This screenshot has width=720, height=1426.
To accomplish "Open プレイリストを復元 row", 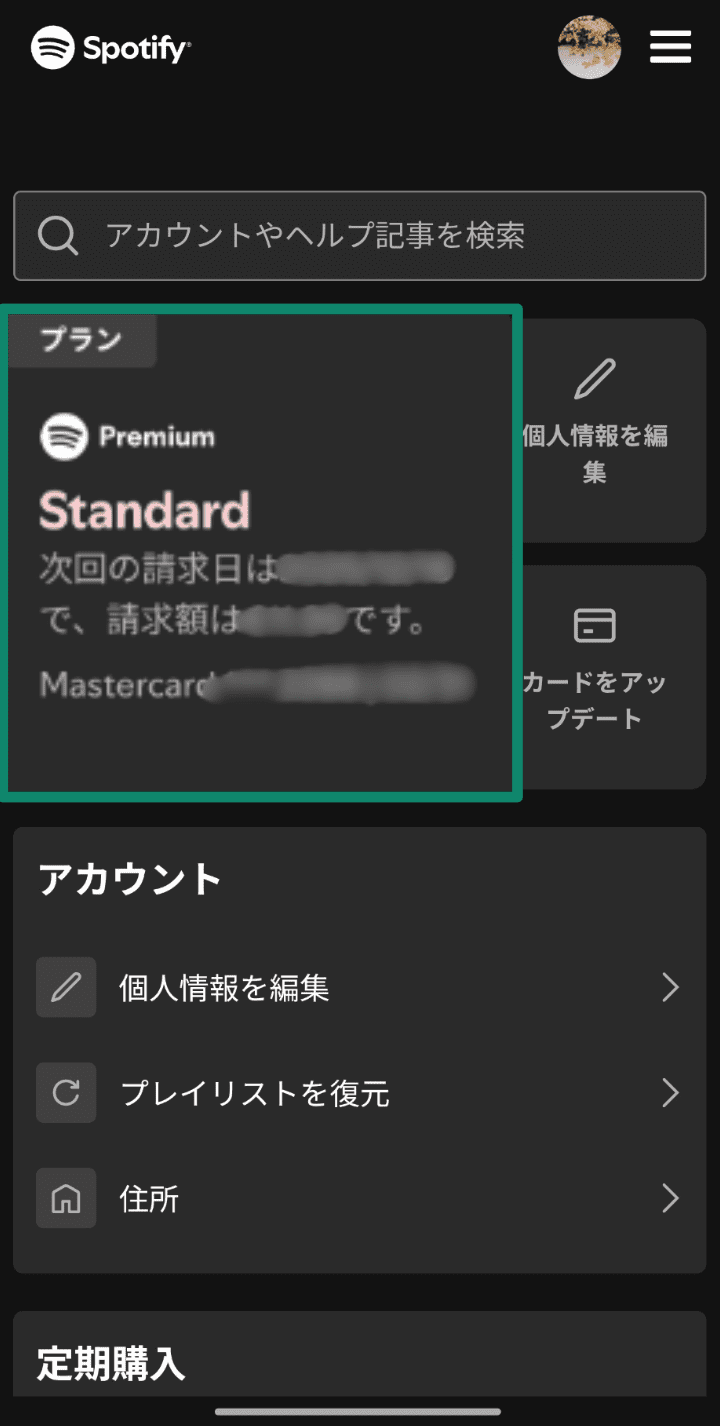I will [359, 1093].
